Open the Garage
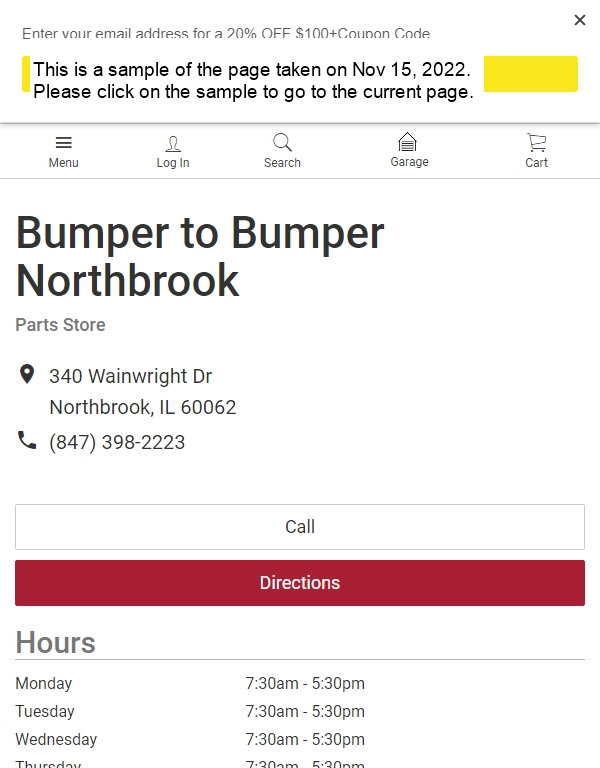Image resolution: width=600 pixels, height=768 pixels. tap(409, 151)
